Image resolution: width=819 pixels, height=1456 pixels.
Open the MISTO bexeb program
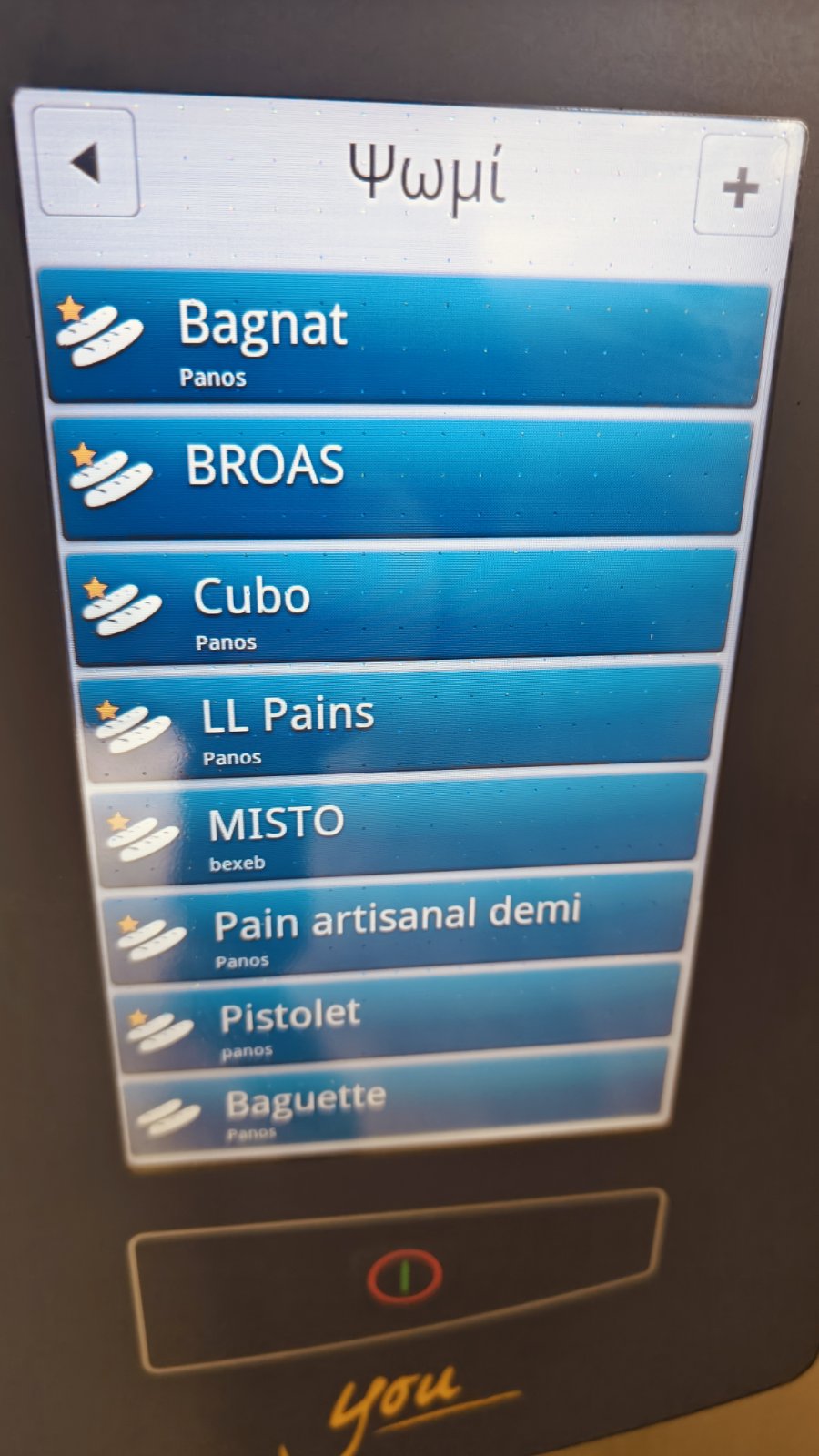[400, 830]
